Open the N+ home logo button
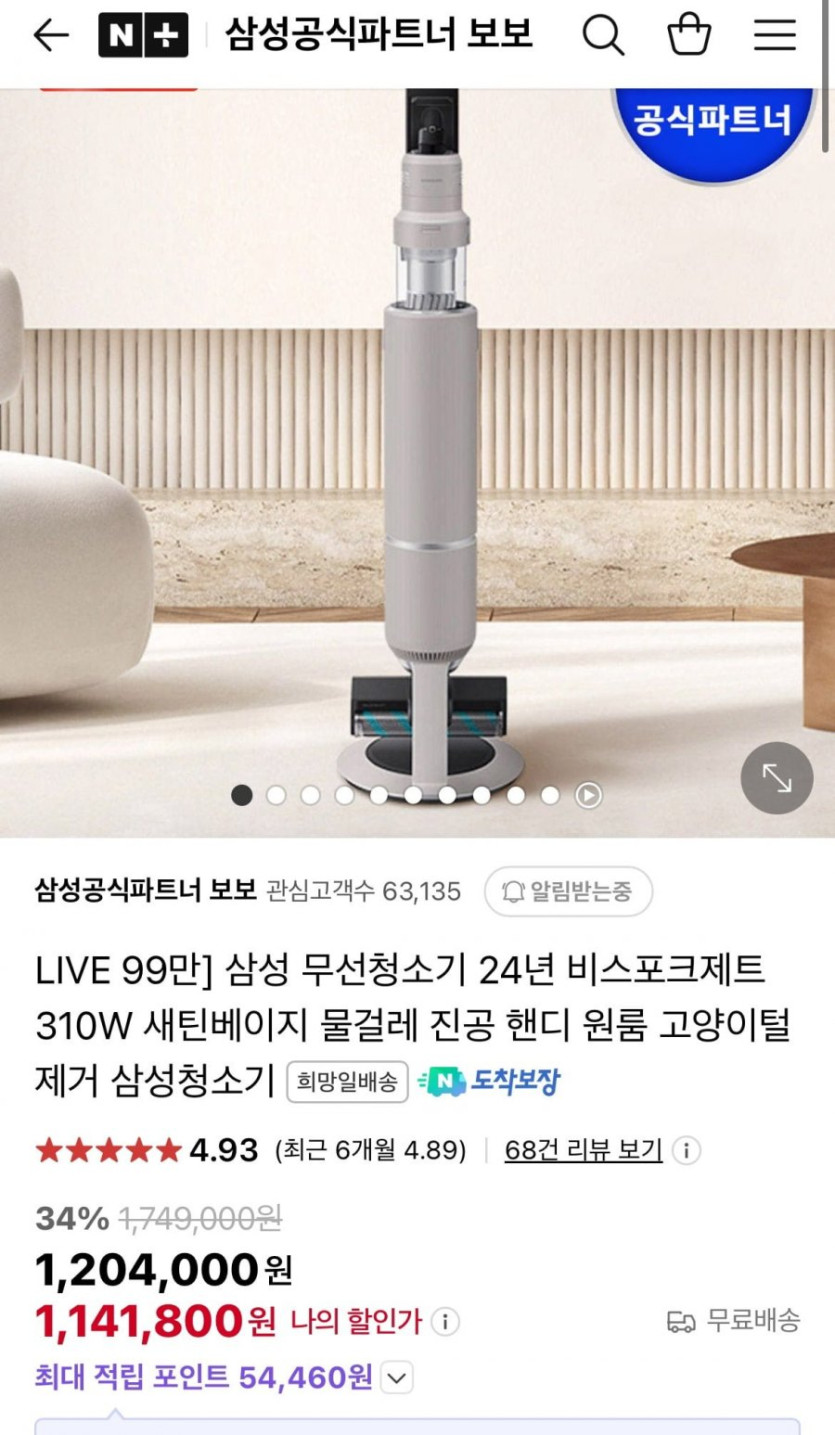This screenshot has width=835, height=1435. 143,36
